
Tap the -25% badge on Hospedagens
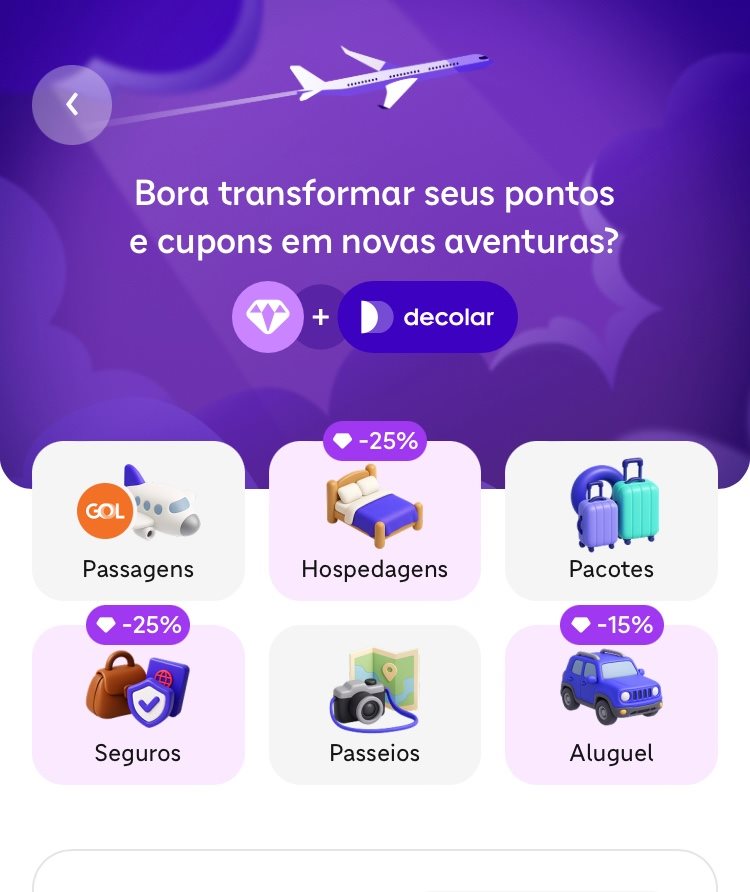pyautogui.click(x=374, y=441)
